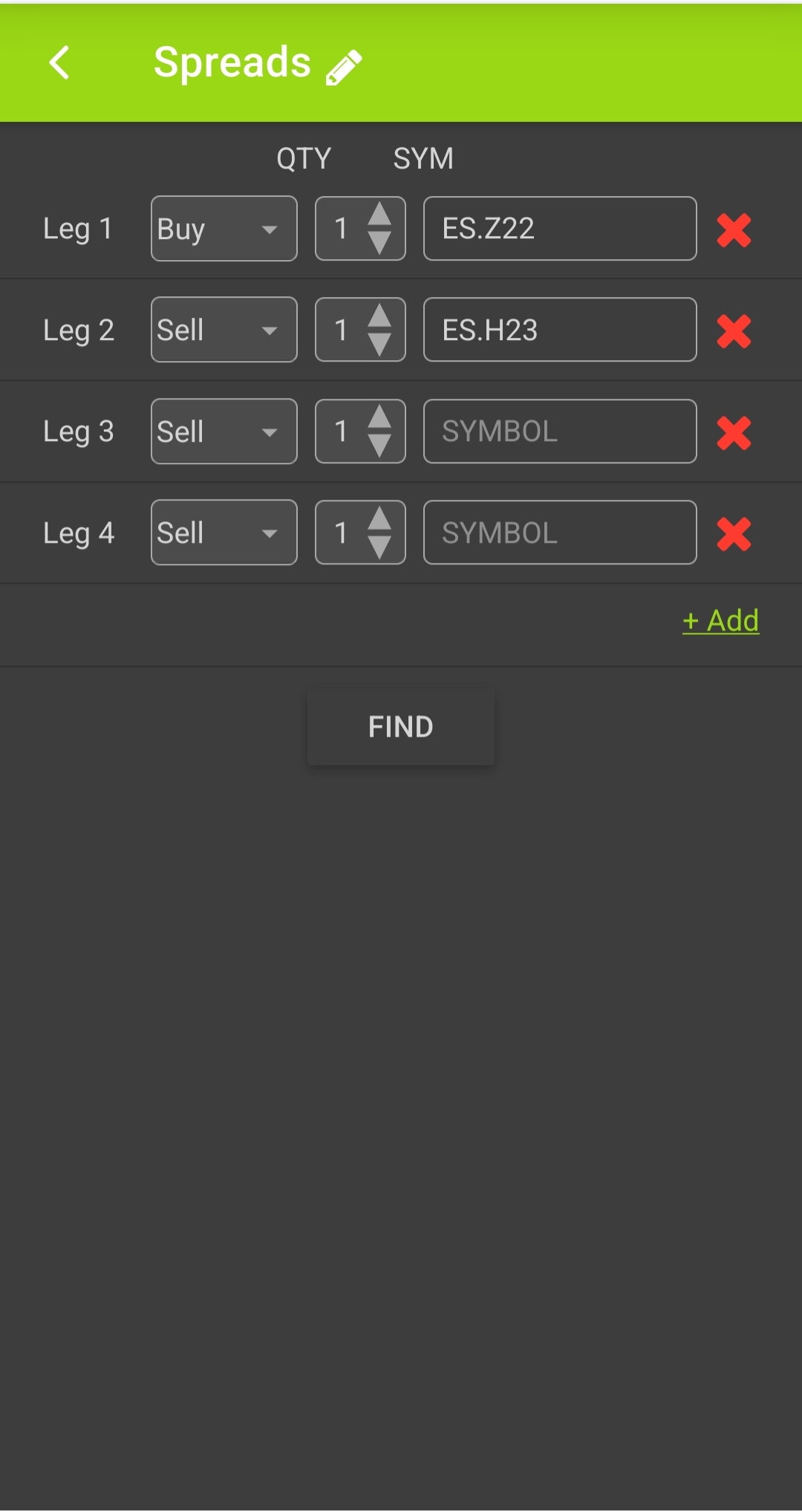
Task: Enter a symbol for Leg 3
Action: pyautogui.click(x=560, y=431)
